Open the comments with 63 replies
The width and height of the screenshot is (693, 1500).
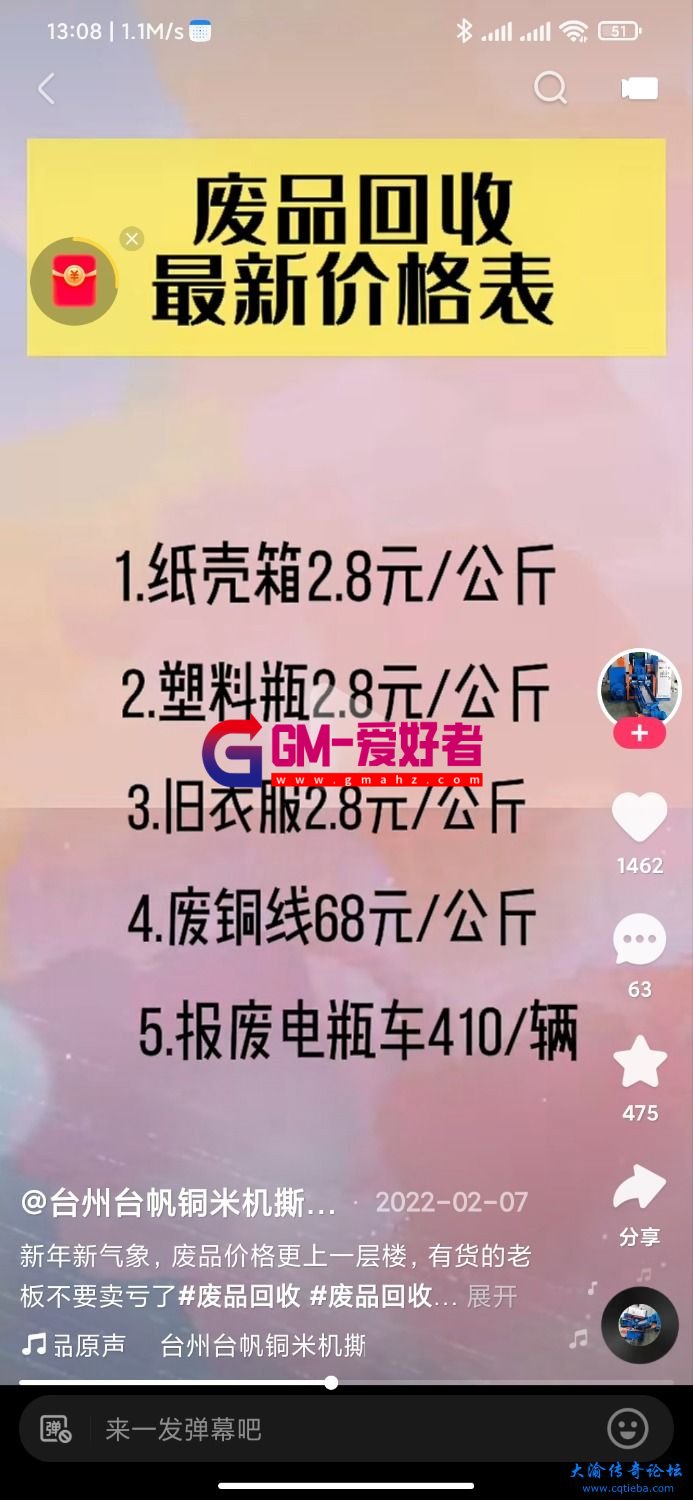click(x=639, y=942)
